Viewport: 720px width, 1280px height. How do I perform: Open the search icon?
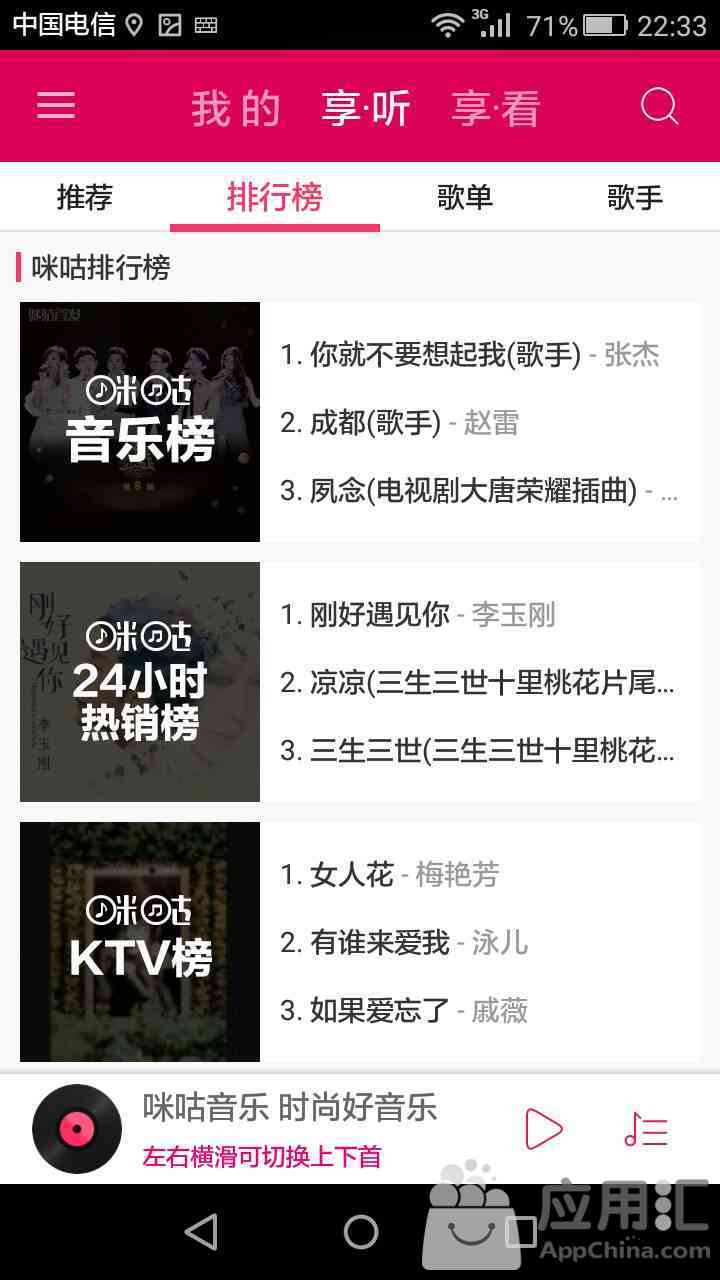coord(659,106)
